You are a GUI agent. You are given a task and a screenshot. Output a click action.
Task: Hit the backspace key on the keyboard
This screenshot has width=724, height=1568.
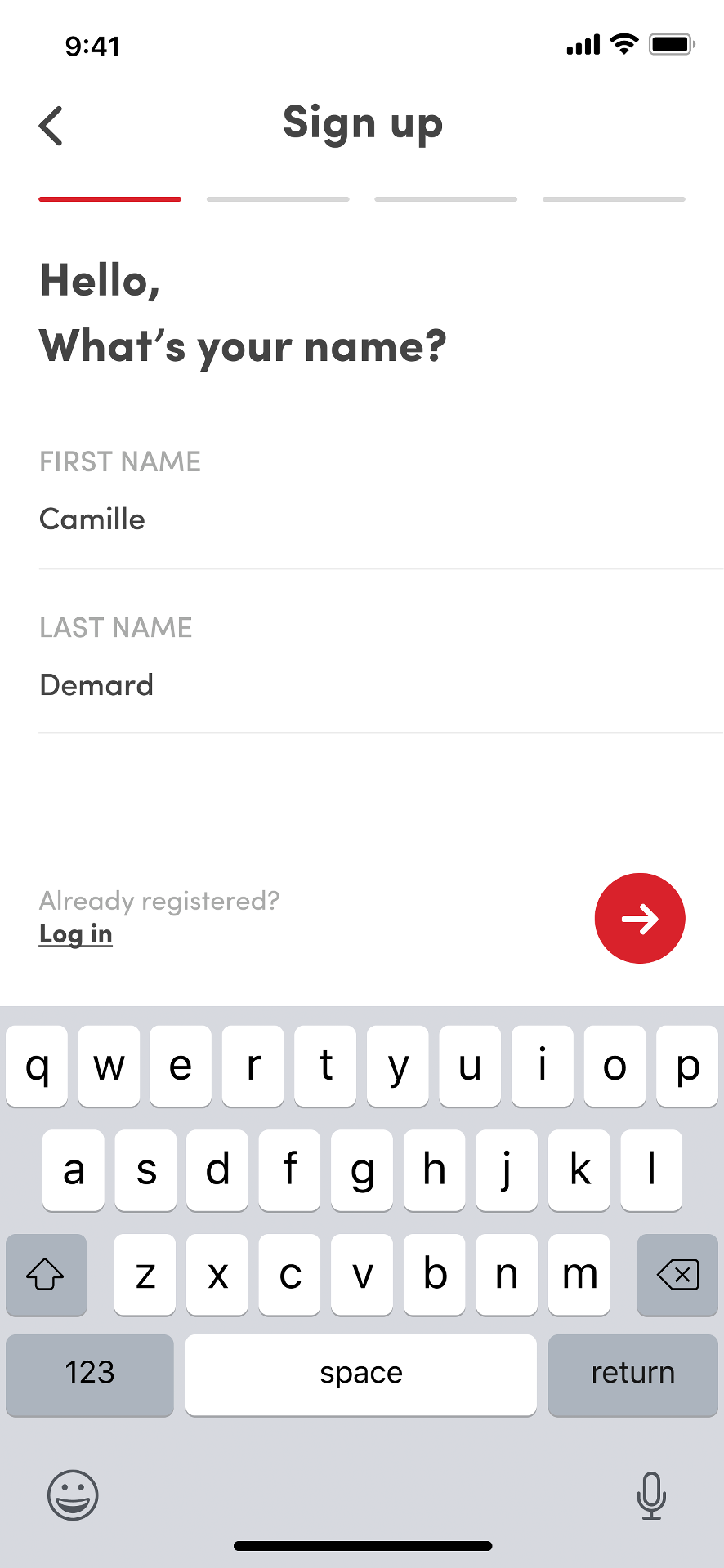point(677,1275)
